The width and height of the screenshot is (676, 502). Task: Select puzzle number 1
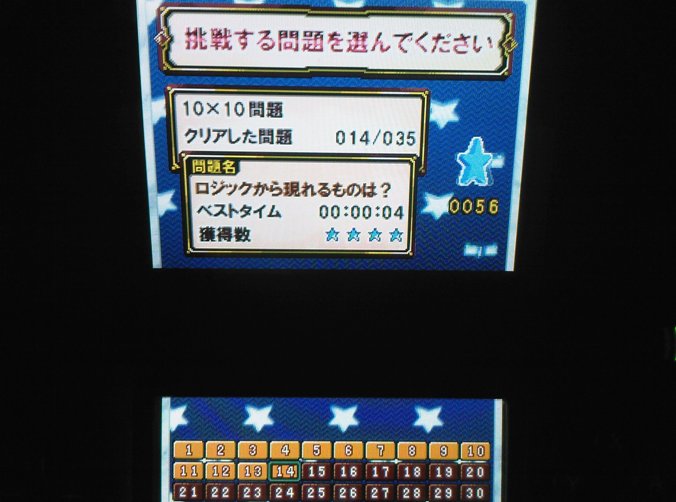click(190, 451)
